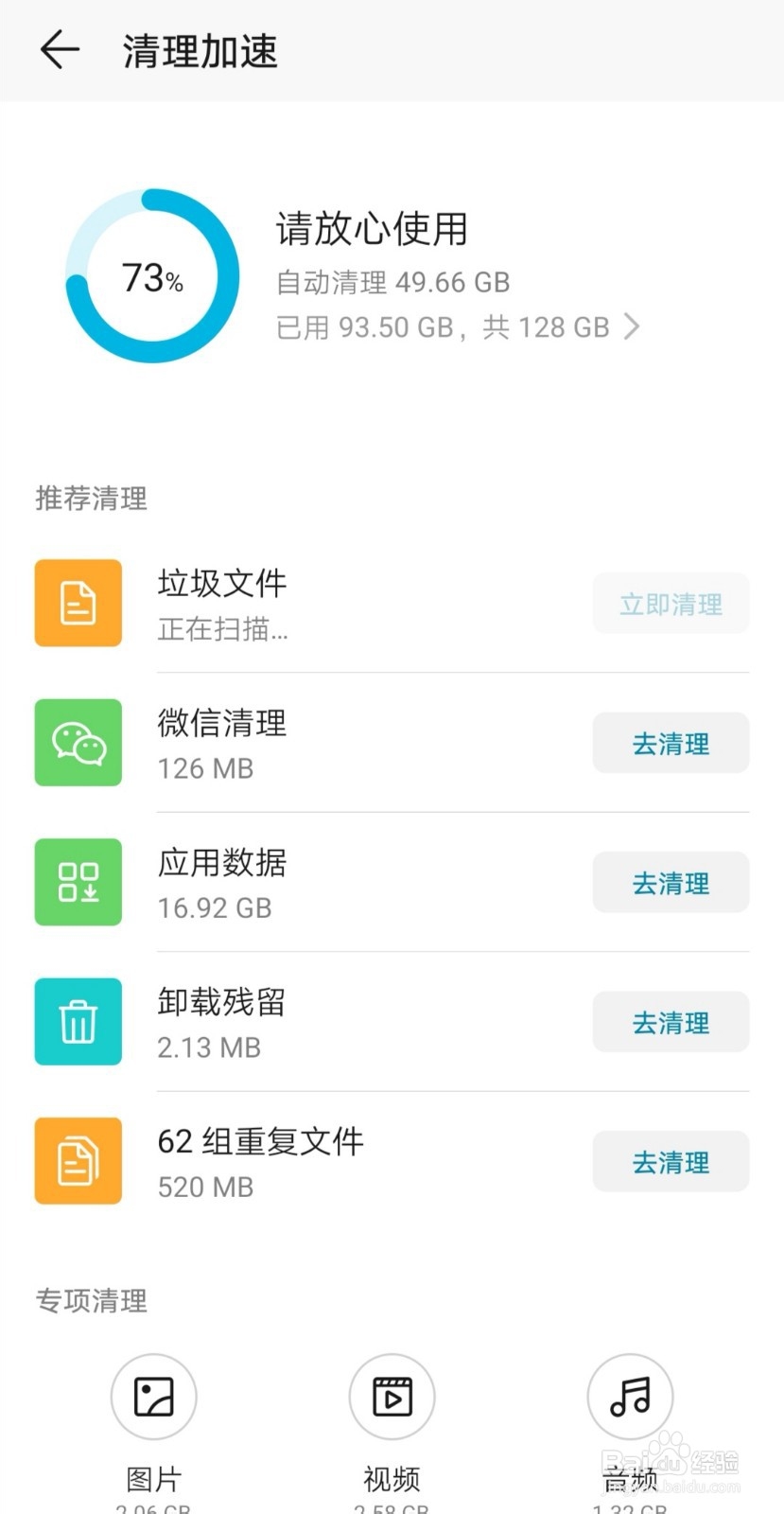Select the 推荐清理 section header
784x1514 pixels.
[x=91, y=500]
